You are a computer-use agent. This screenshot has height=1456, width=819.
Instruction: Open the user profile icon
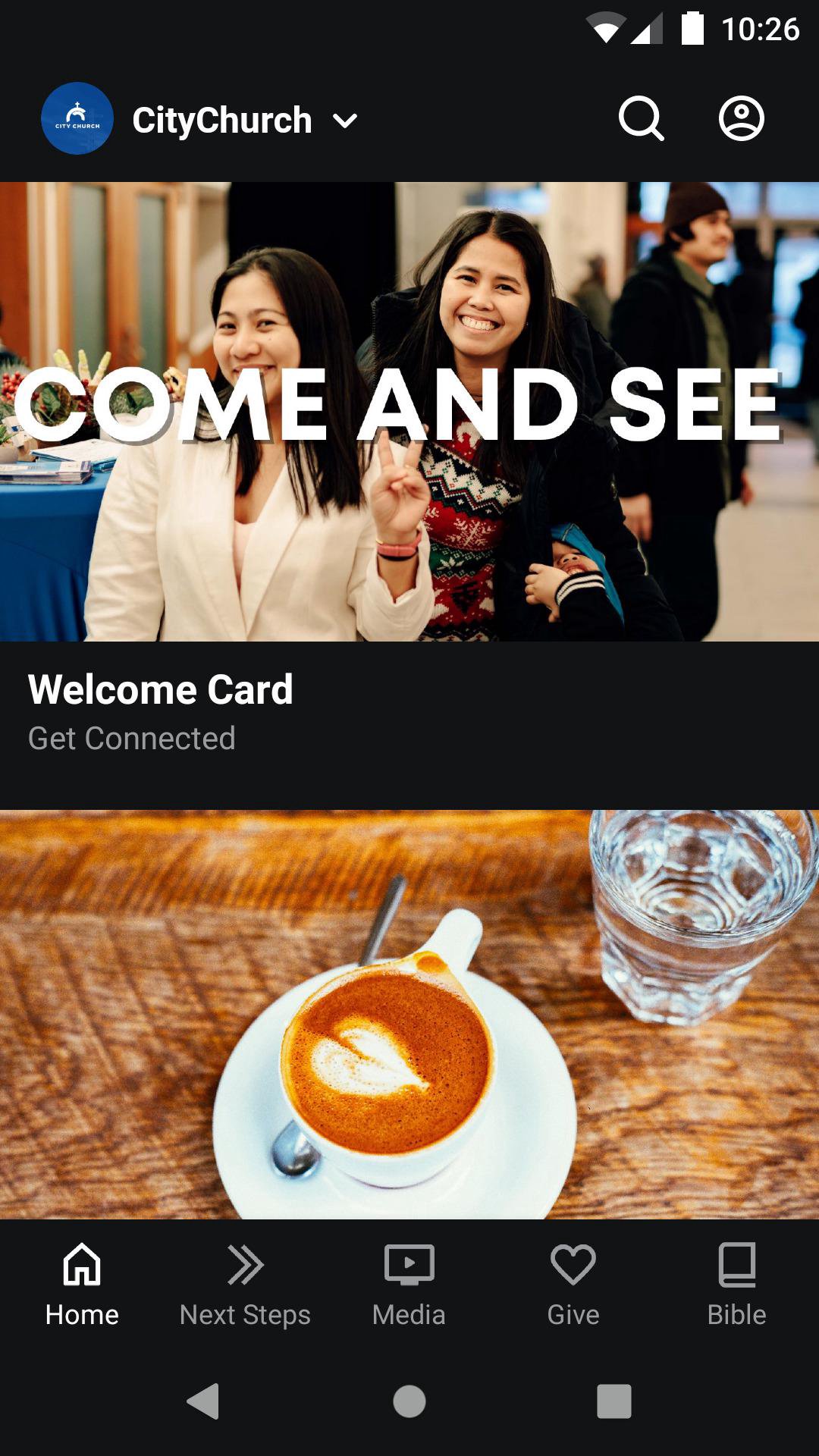click(x=741, y=119)
